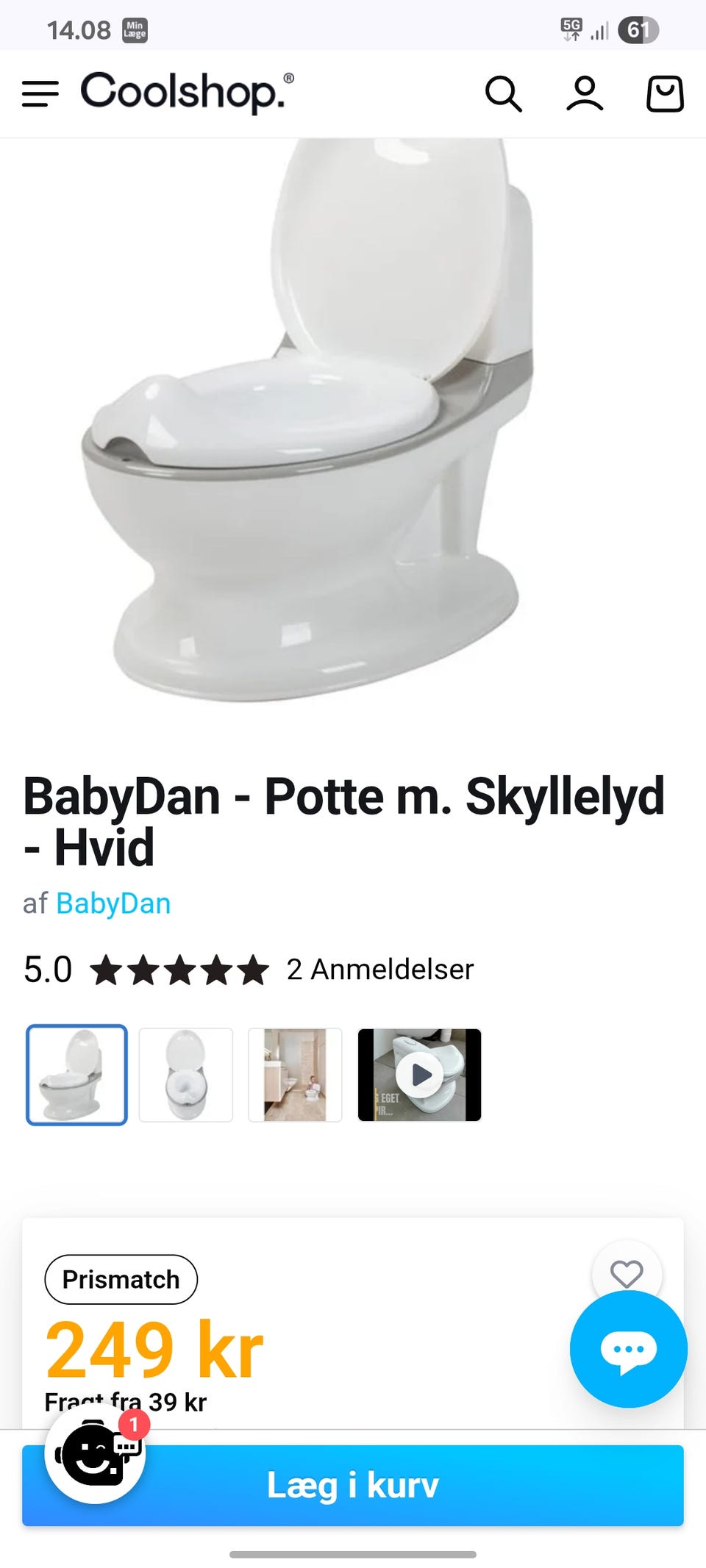706x1568 pixels.
Task: Open the BabyDan brand link
Action: [113, 903]
